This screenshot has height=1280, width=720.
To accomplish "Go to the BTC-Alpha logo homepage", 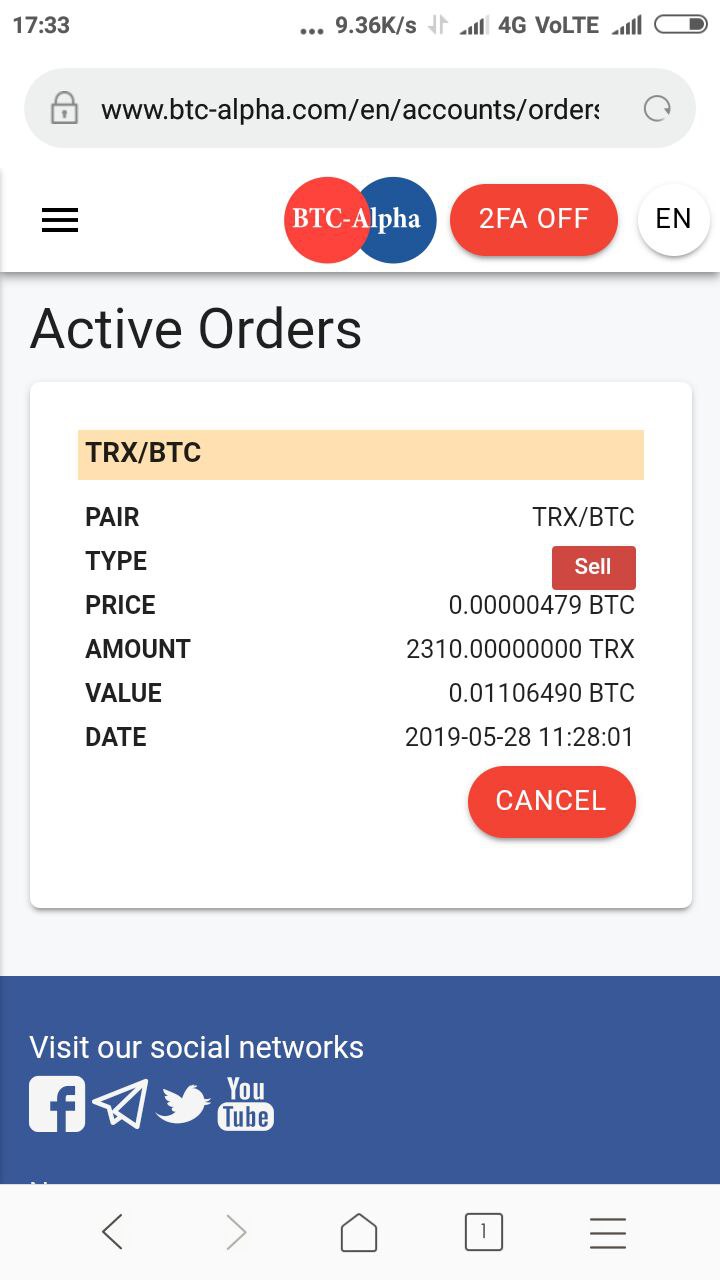I will [x=360, y=219].
